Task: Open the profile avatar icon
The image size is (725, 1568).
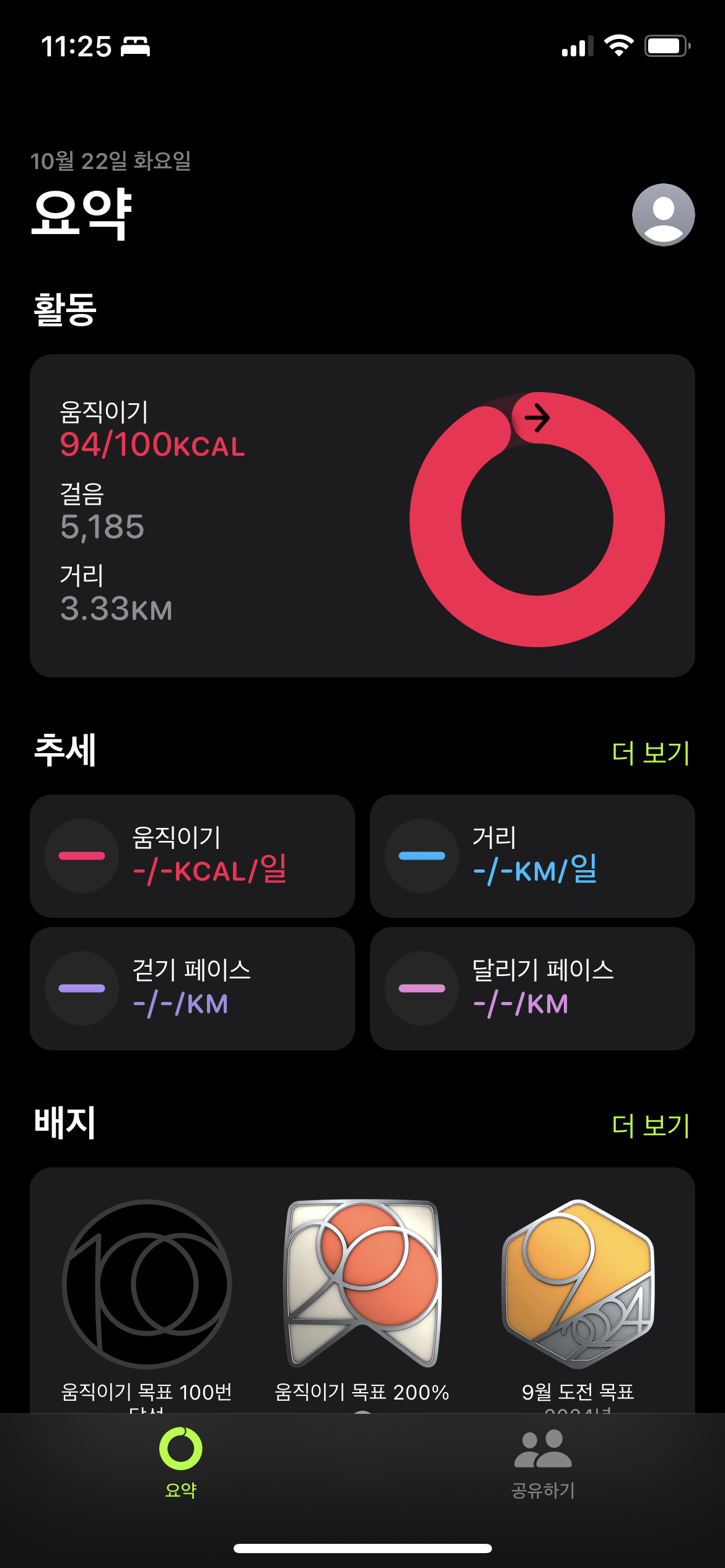Action: (x=663, y=215)
